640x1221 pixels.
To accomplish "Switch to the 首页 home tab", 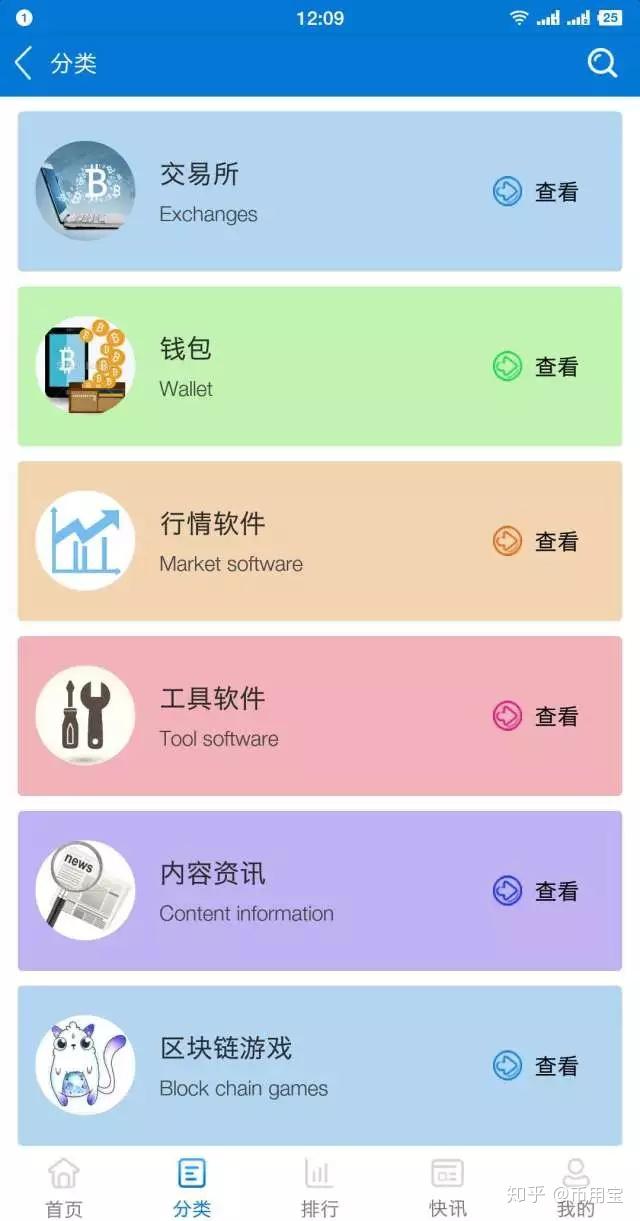I will point(64,1187).
